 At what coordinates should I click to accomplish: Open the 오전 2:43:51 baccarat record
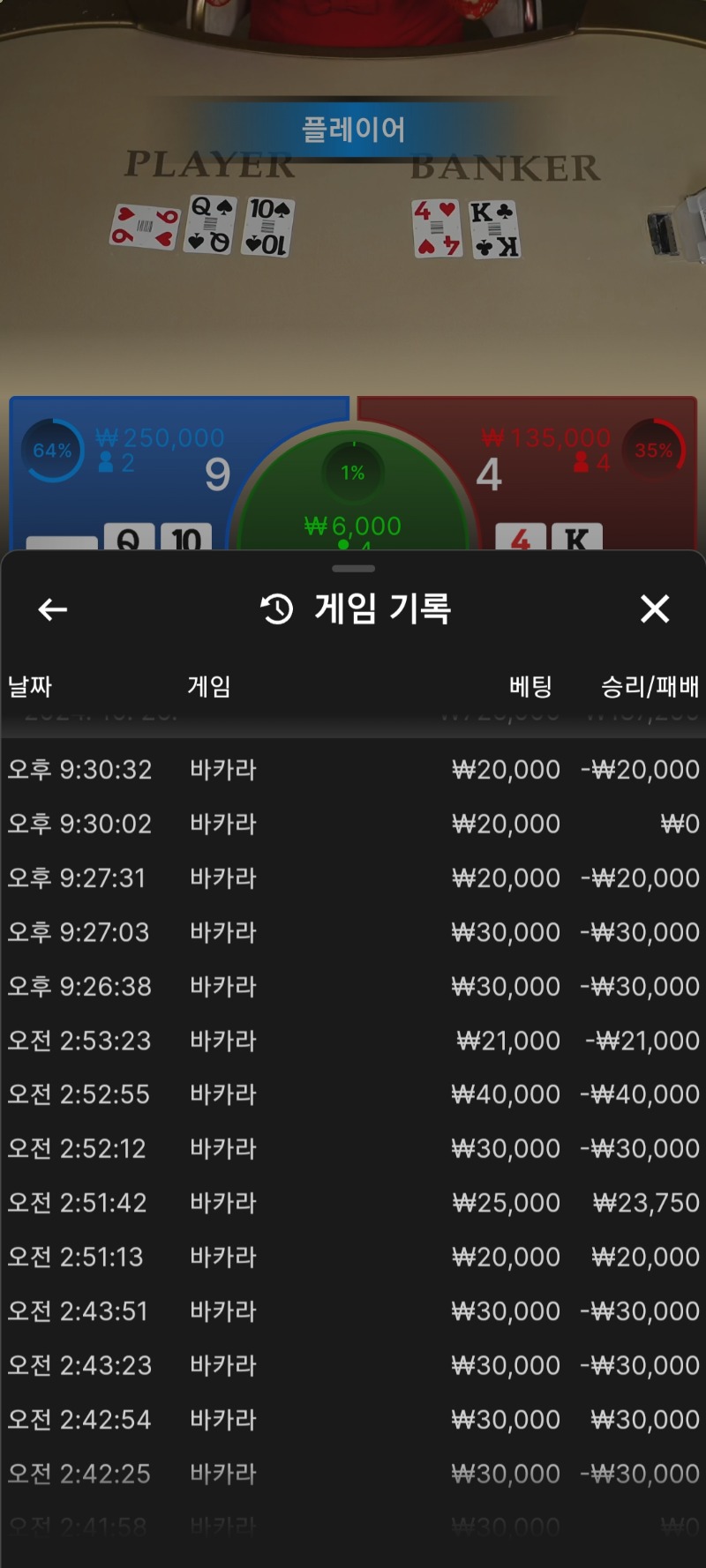(x=353, y=1311)
